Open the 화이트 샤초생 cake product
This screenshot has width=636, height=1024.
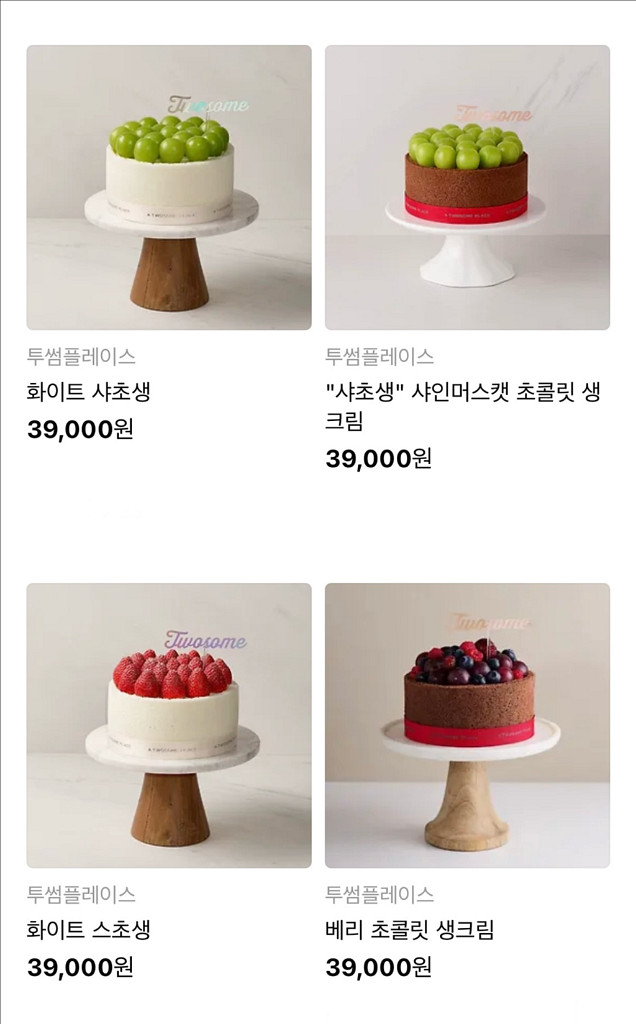[168, 187]
